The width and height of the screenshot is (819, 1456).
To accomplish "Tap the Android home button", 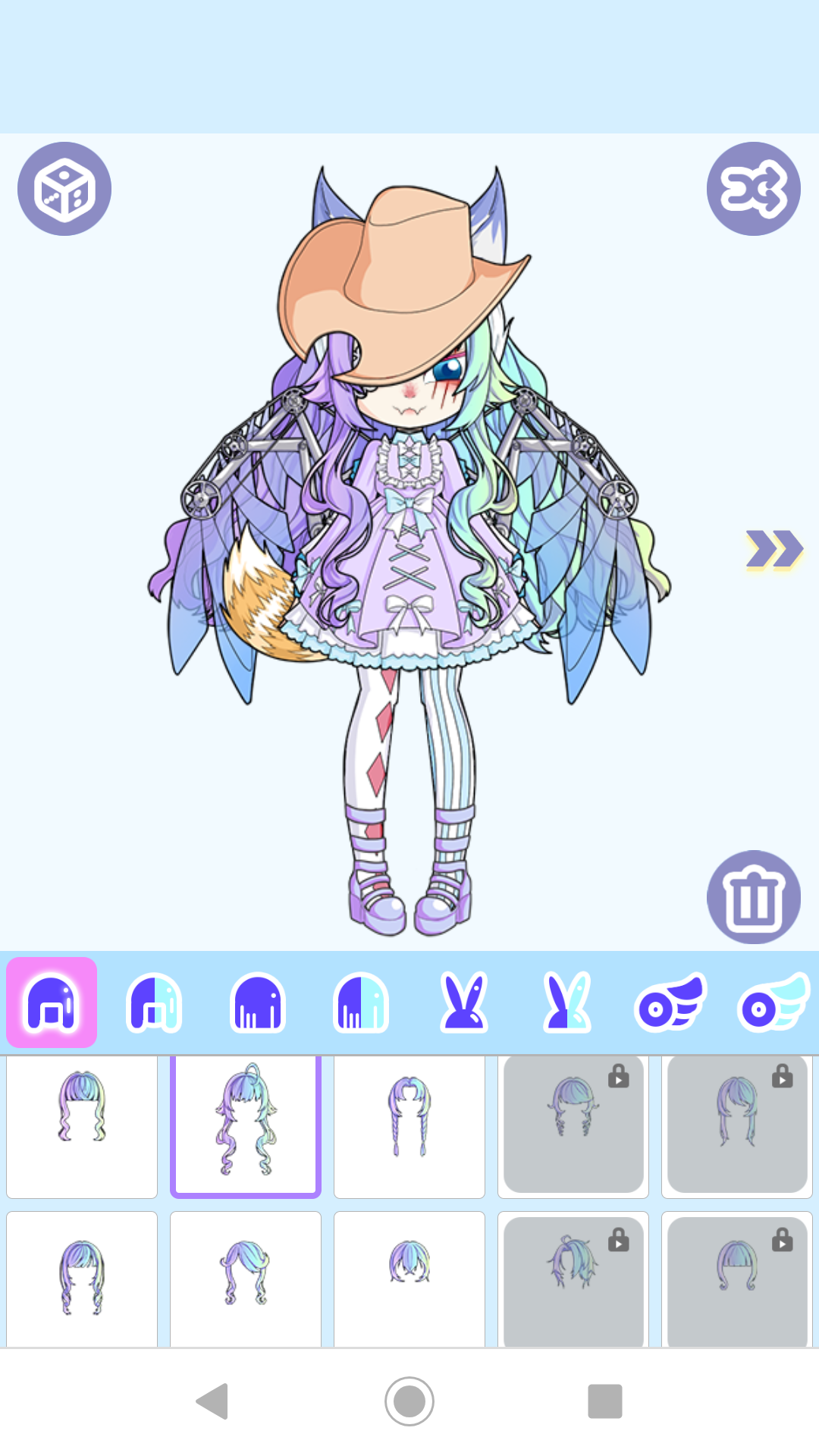I will click(409, 1401).
